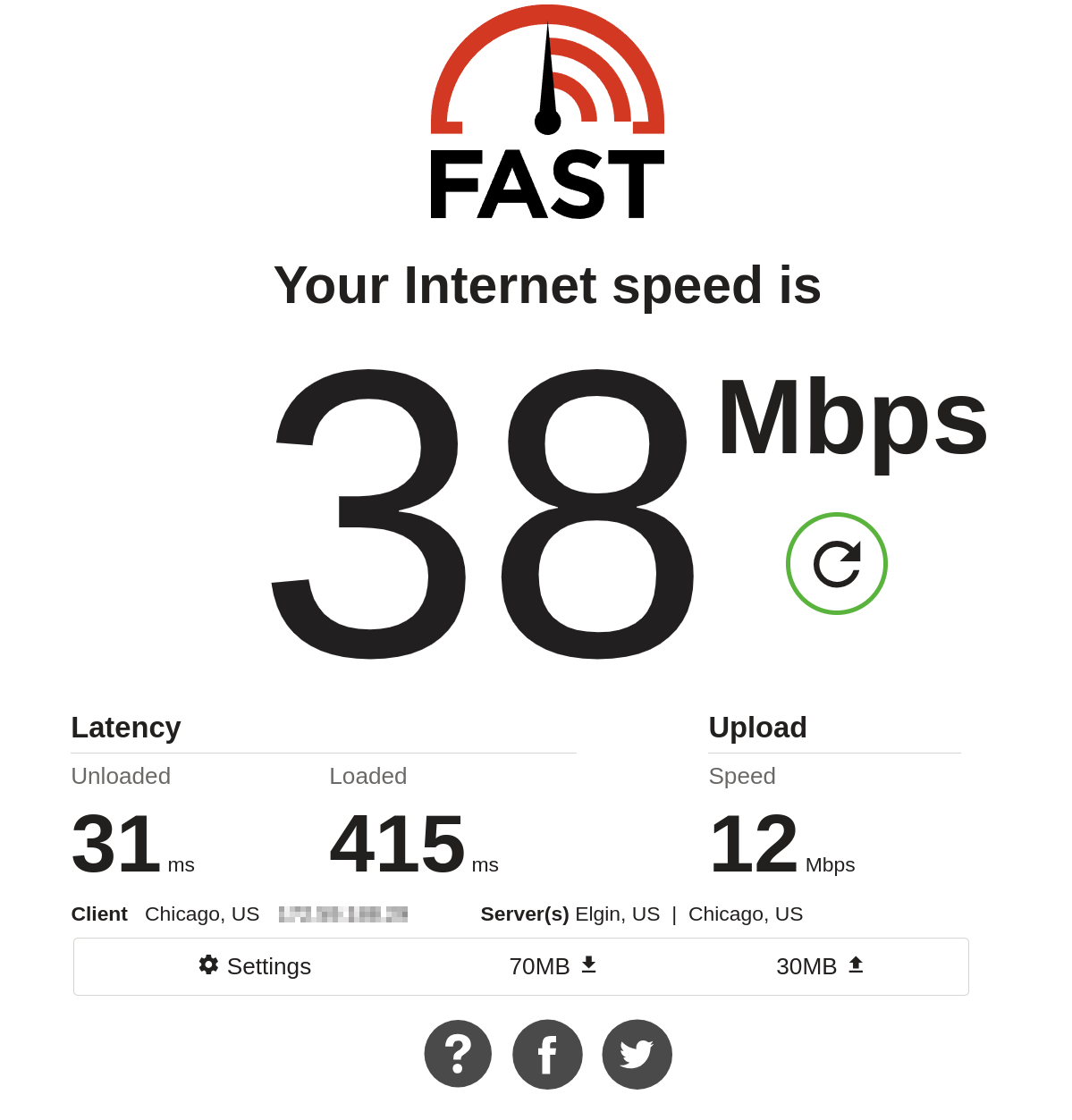Open the Settings option
The height and width of the screenshot is (1120, 1072).
[255, 966]
